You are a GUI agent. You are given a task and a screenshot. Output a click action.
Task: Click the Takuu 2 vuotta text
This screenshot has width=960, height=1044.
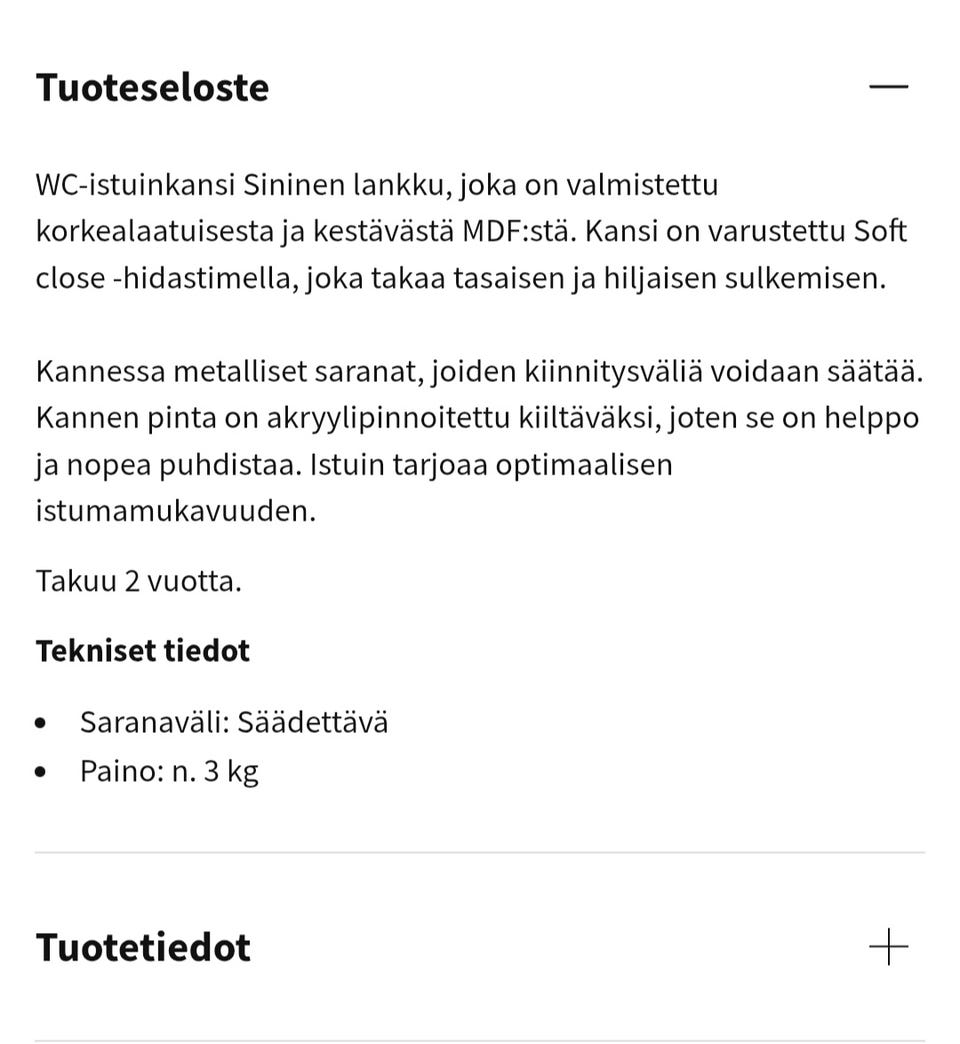138,580
